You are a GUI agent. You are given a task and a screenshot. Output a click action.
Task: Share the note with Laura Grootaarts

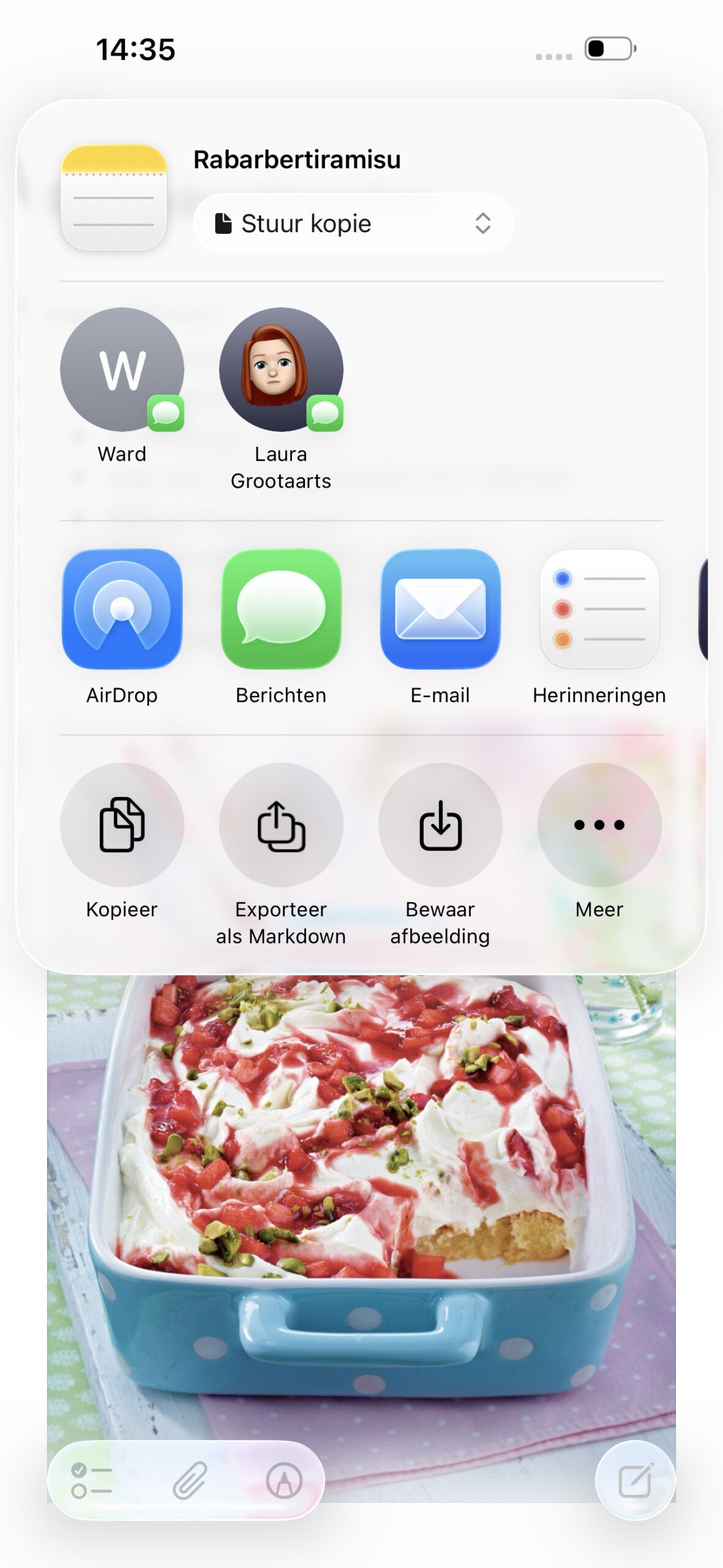pyautogui.click(x=281, y=370)
